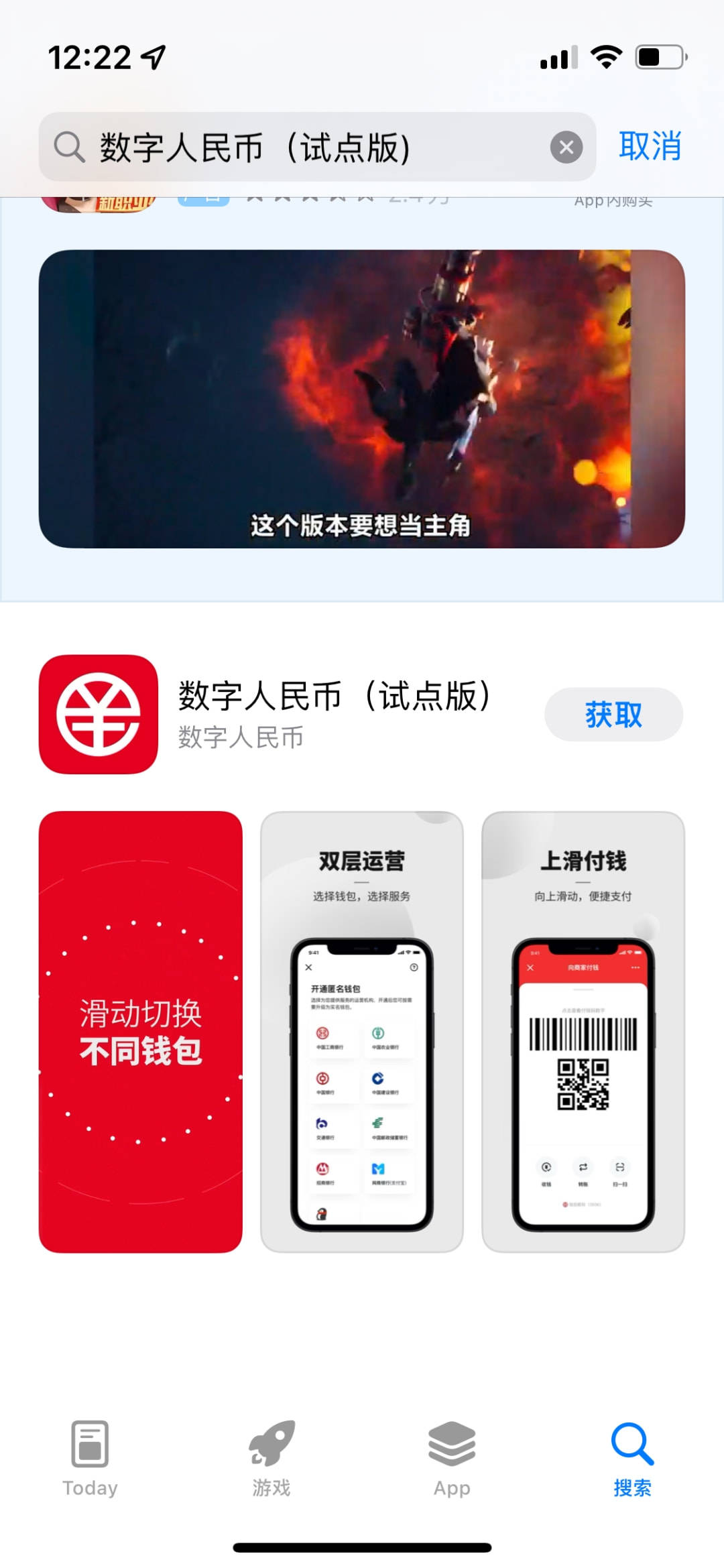Clear the search field text
This screenshot has height=1568, width=724.
(x=566, y=147)
